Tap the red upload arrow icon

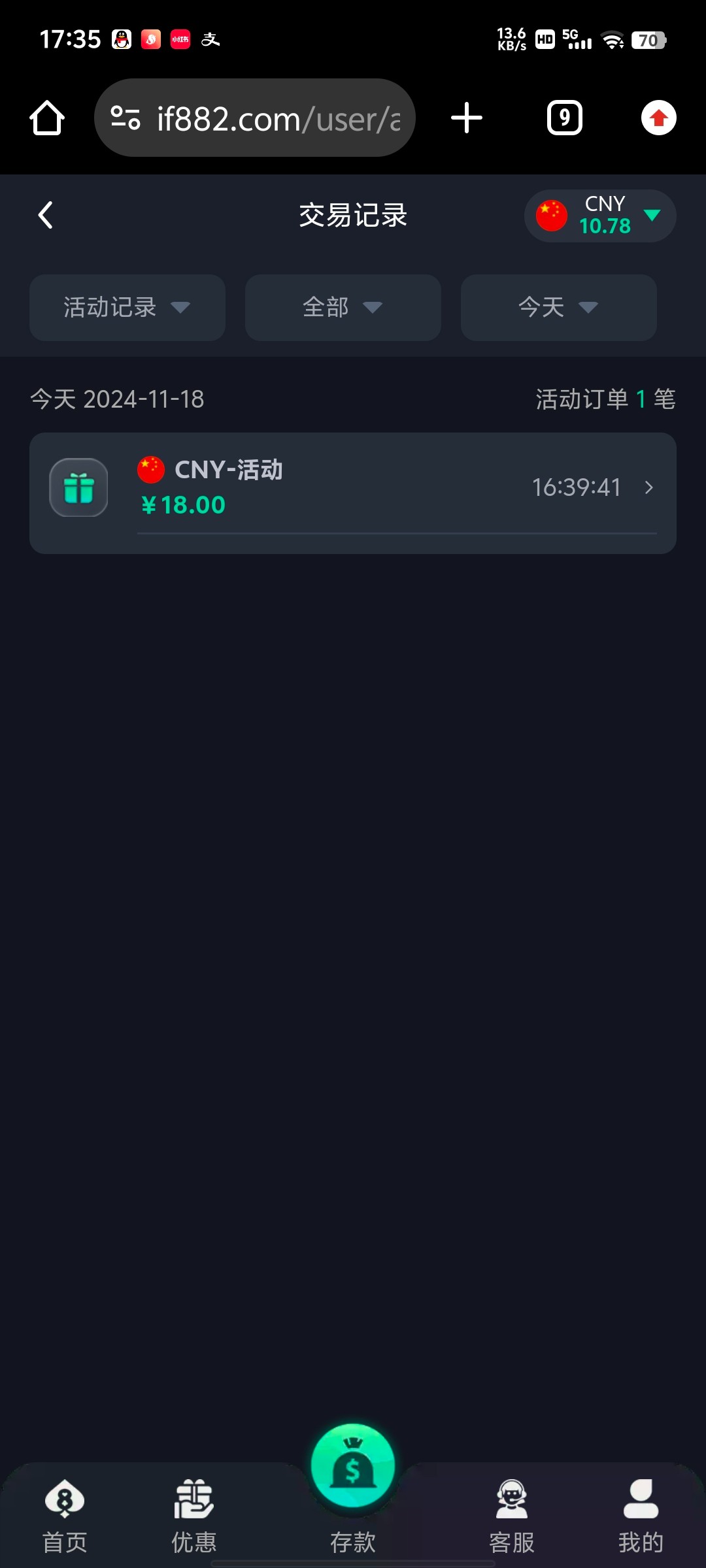click(659, 118)
